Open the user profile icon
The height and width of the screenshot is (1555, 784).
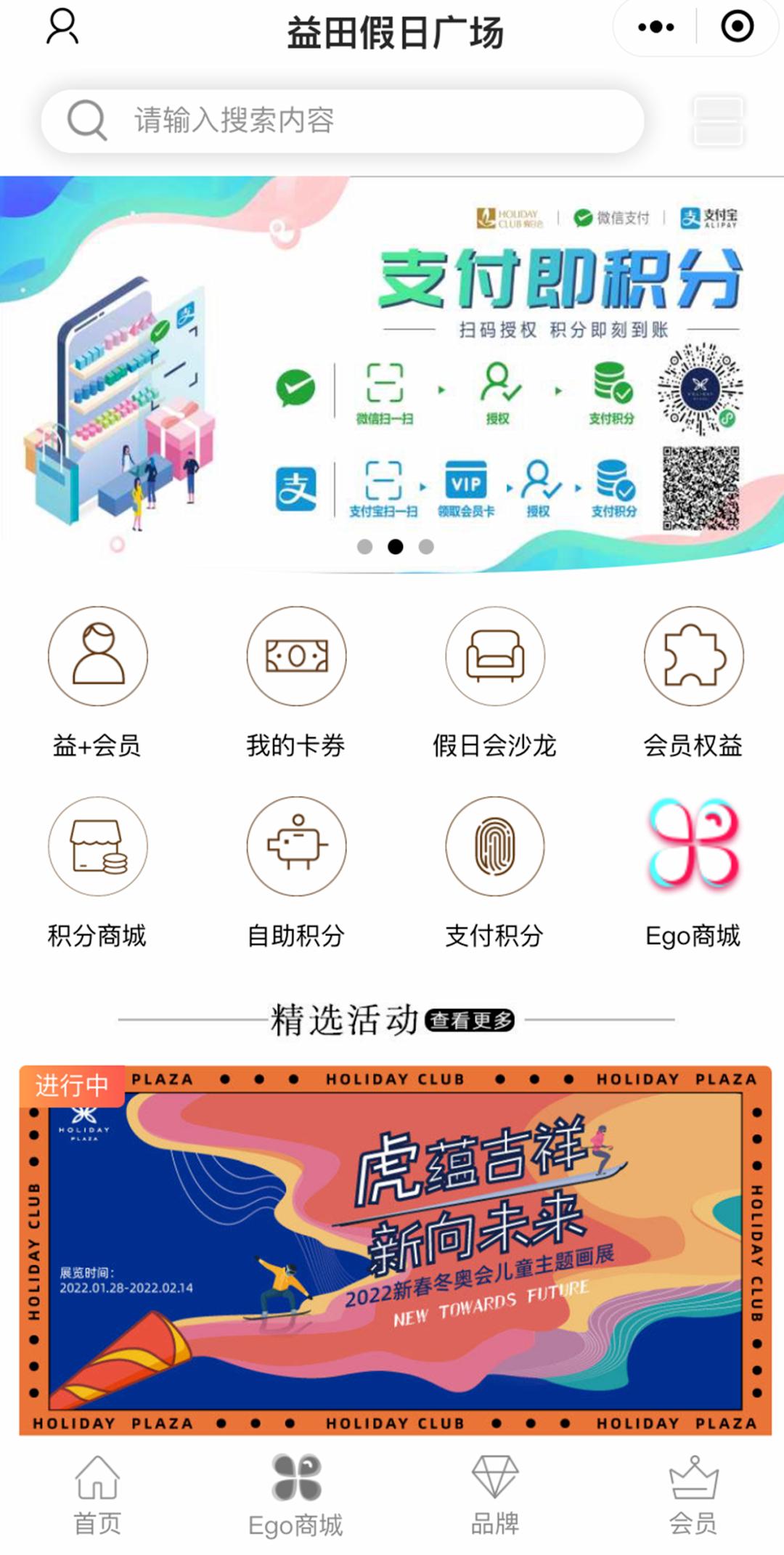[x=62, y=28]
